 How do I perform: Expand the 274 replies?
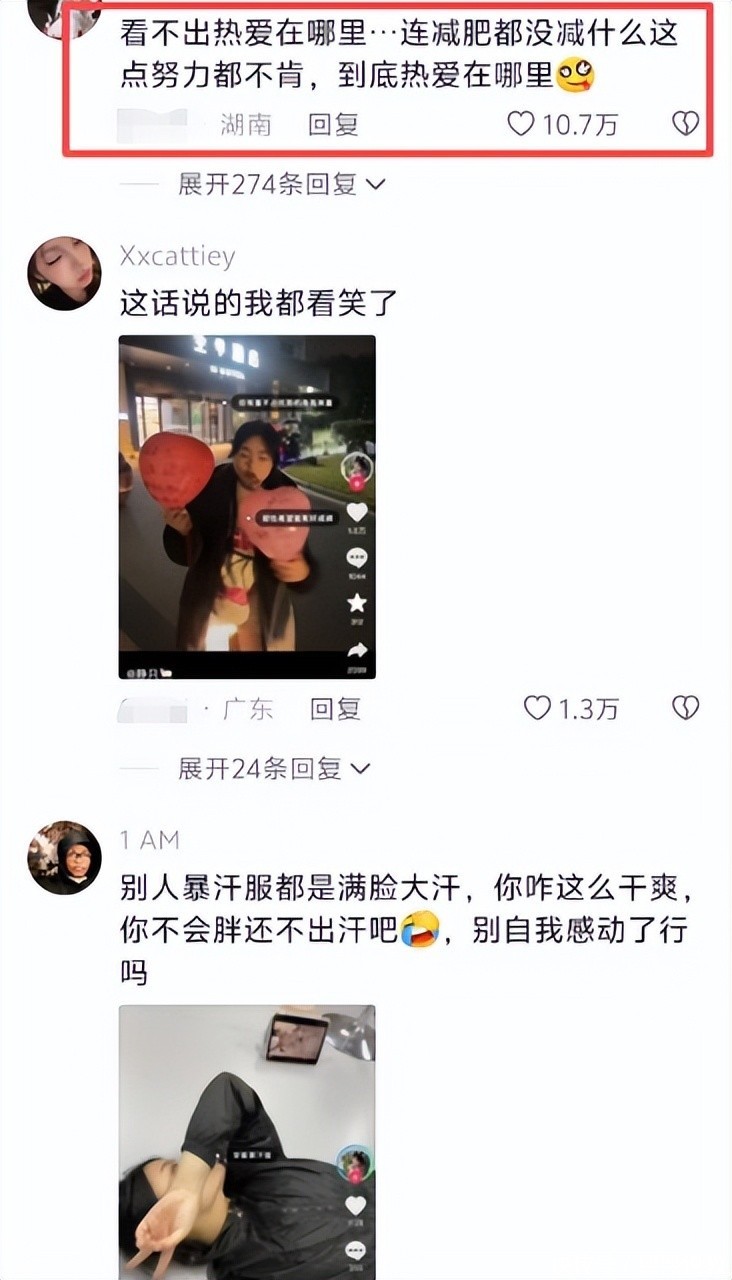[x=281, y=184]
